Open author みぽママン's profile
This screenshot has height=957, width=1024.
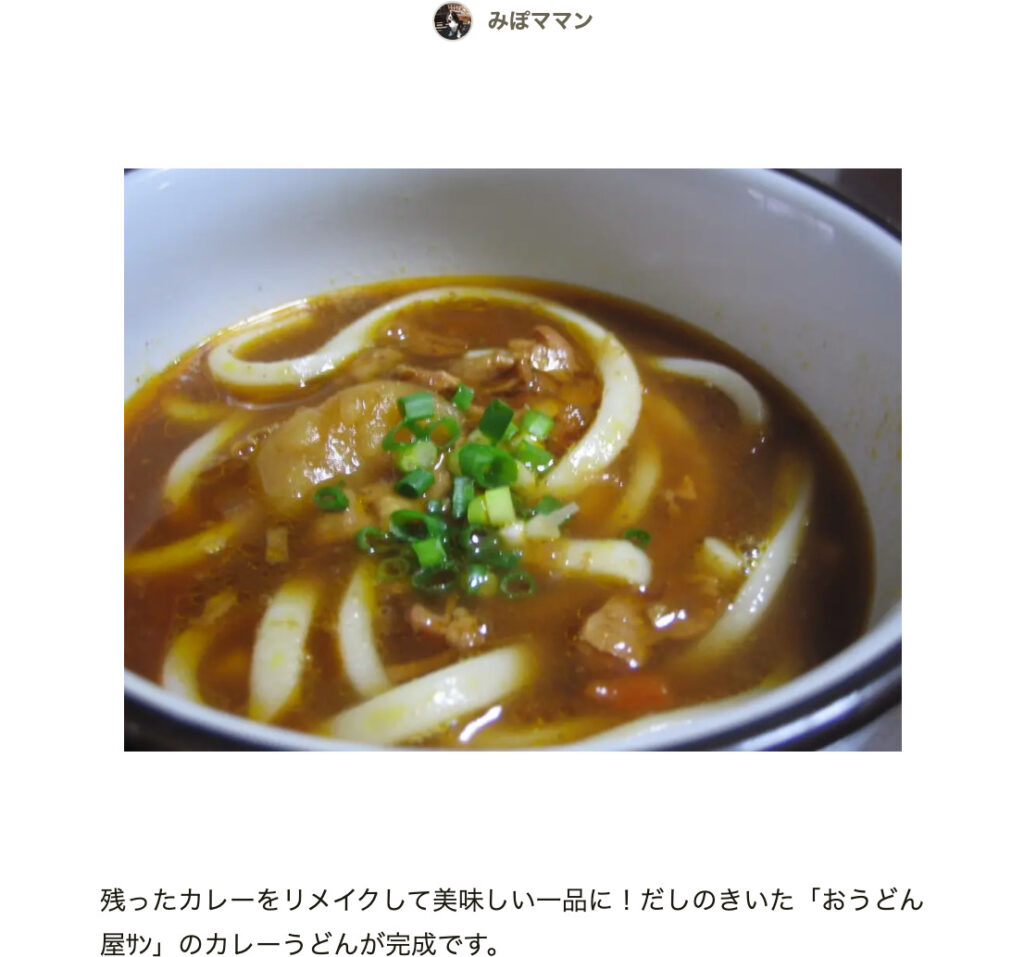coord(539,21)
